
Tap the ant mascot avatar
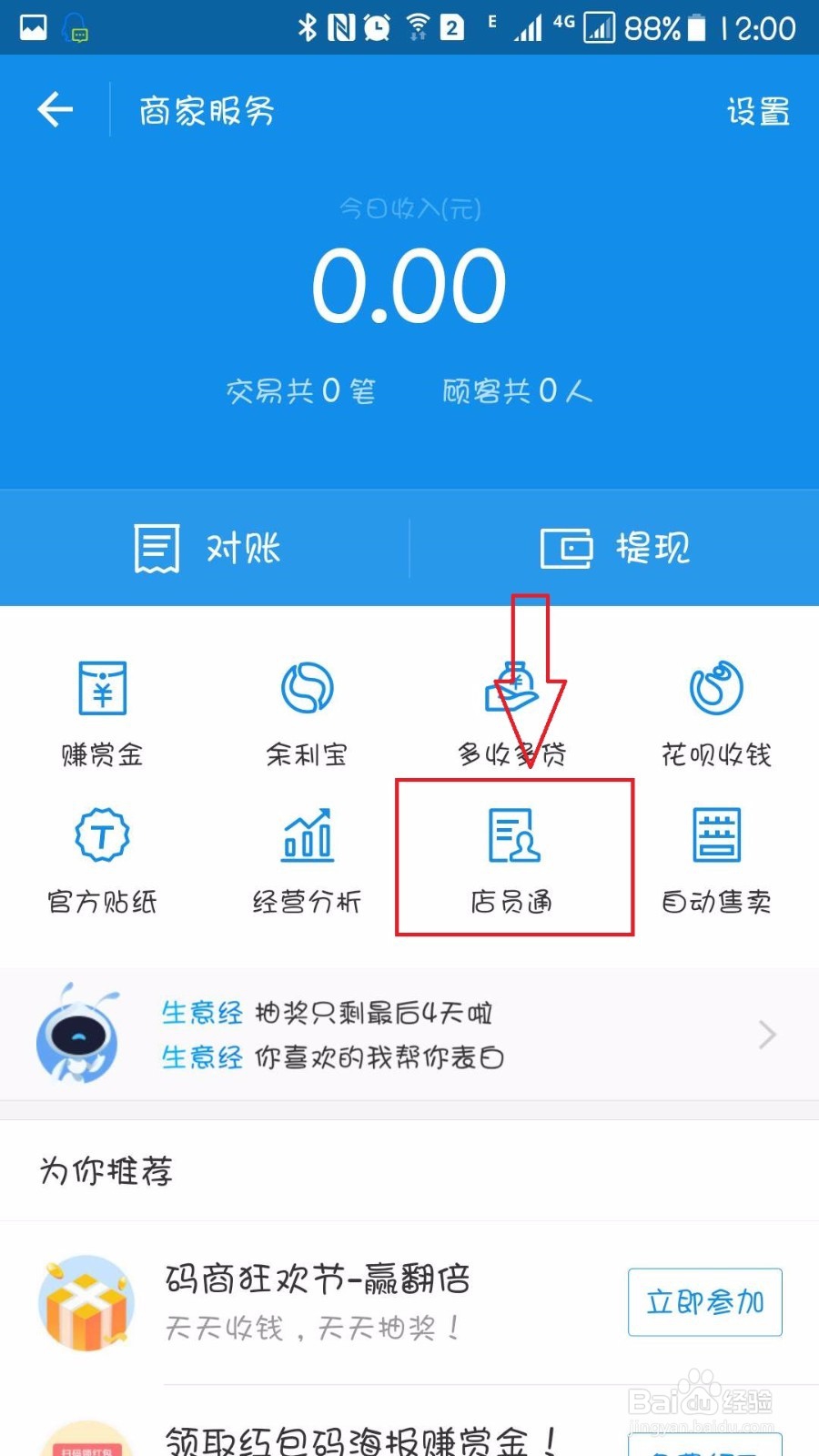[79, 1035]
